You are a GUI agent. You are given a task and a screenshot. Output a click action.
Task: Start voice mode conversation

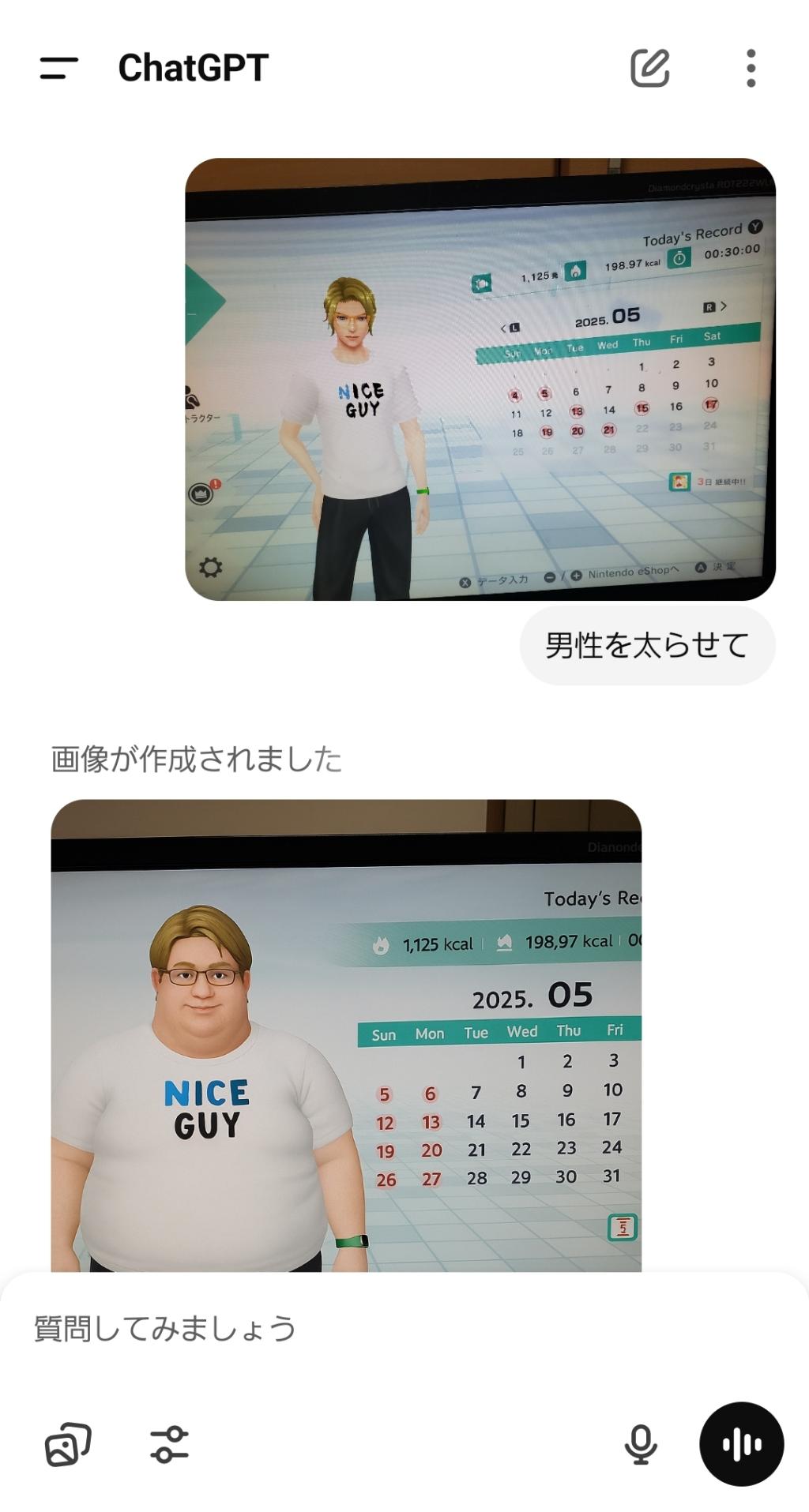point(741,1444)
